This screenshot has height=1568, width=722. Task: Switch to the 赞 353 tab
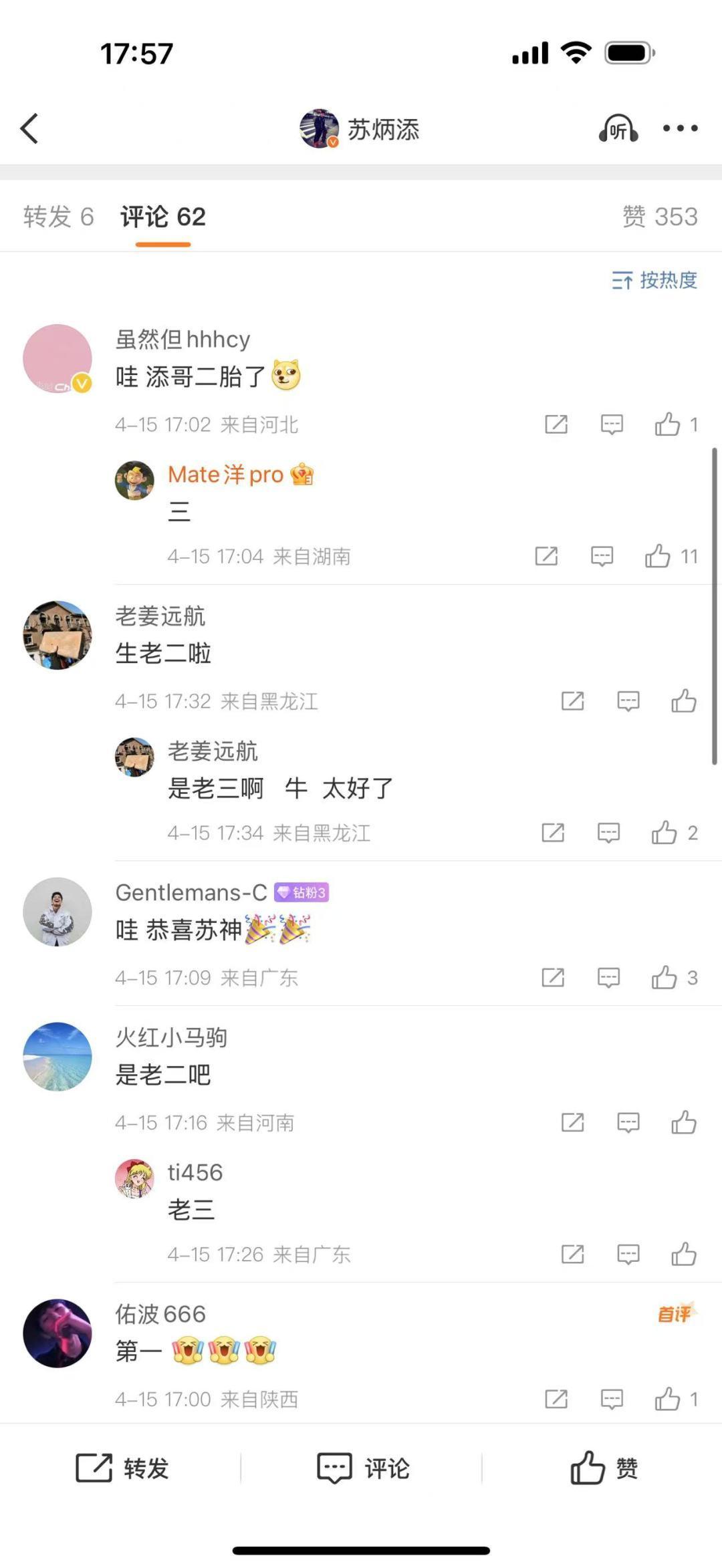tap(660, 217)
